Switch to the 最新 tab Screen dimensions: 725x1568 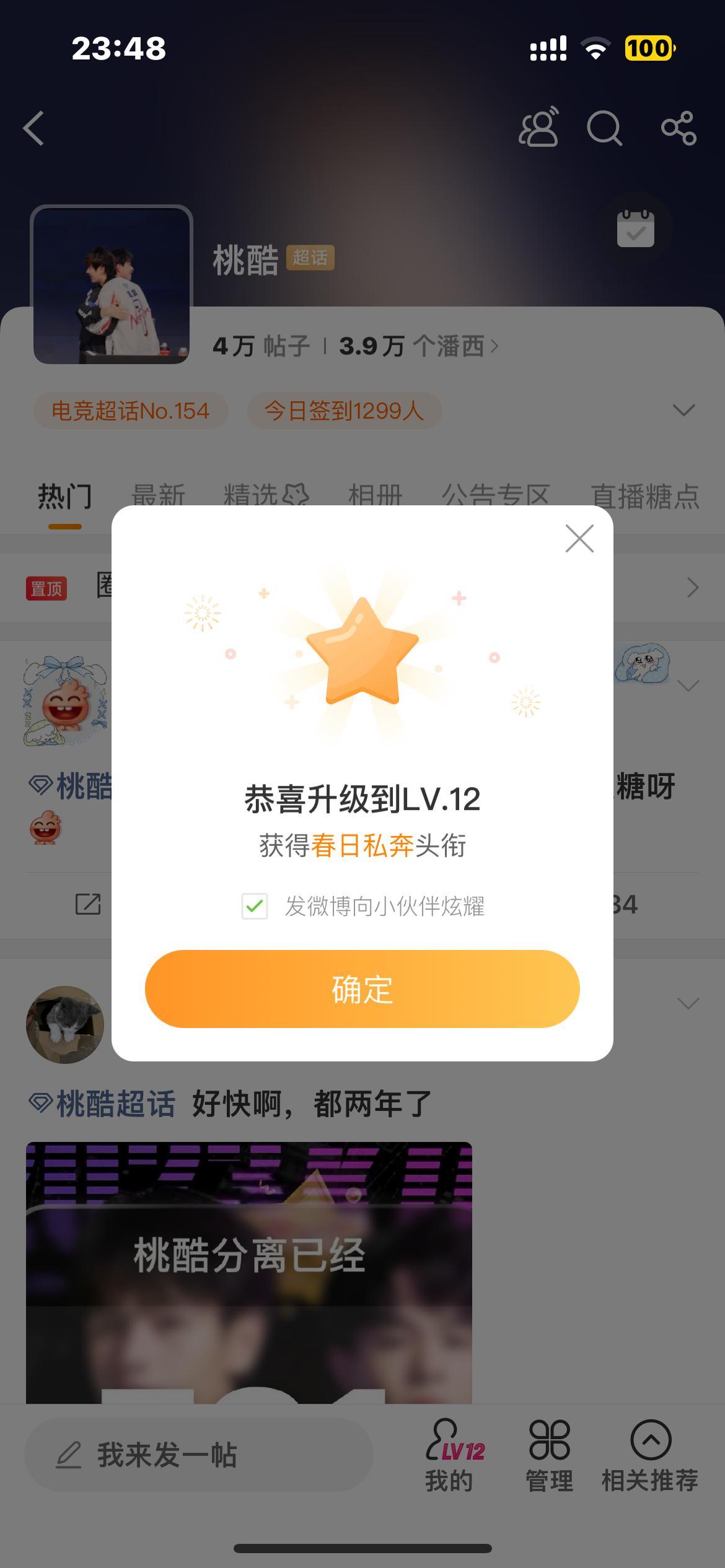pos(157,495)
